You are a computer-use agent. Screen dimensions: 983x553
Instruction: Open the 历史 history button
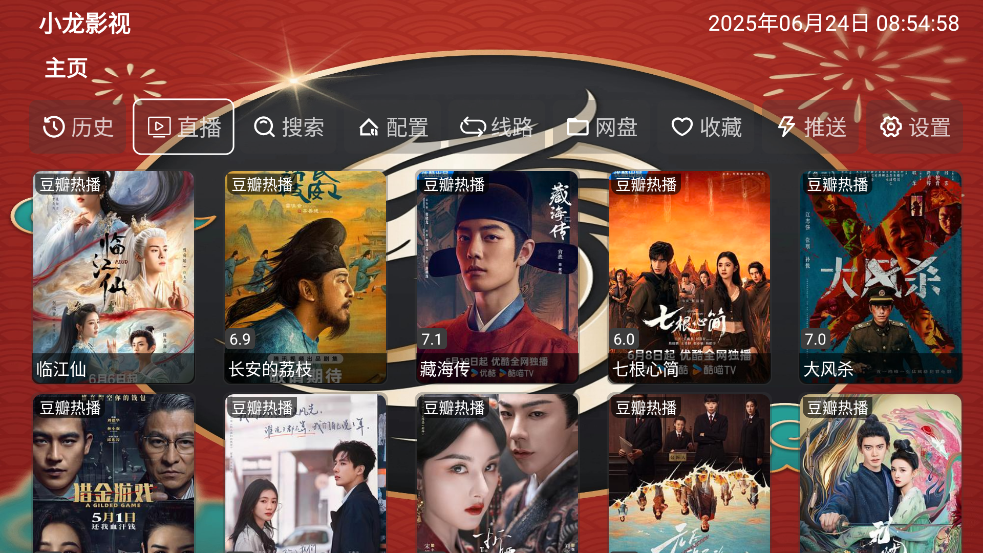79,127
